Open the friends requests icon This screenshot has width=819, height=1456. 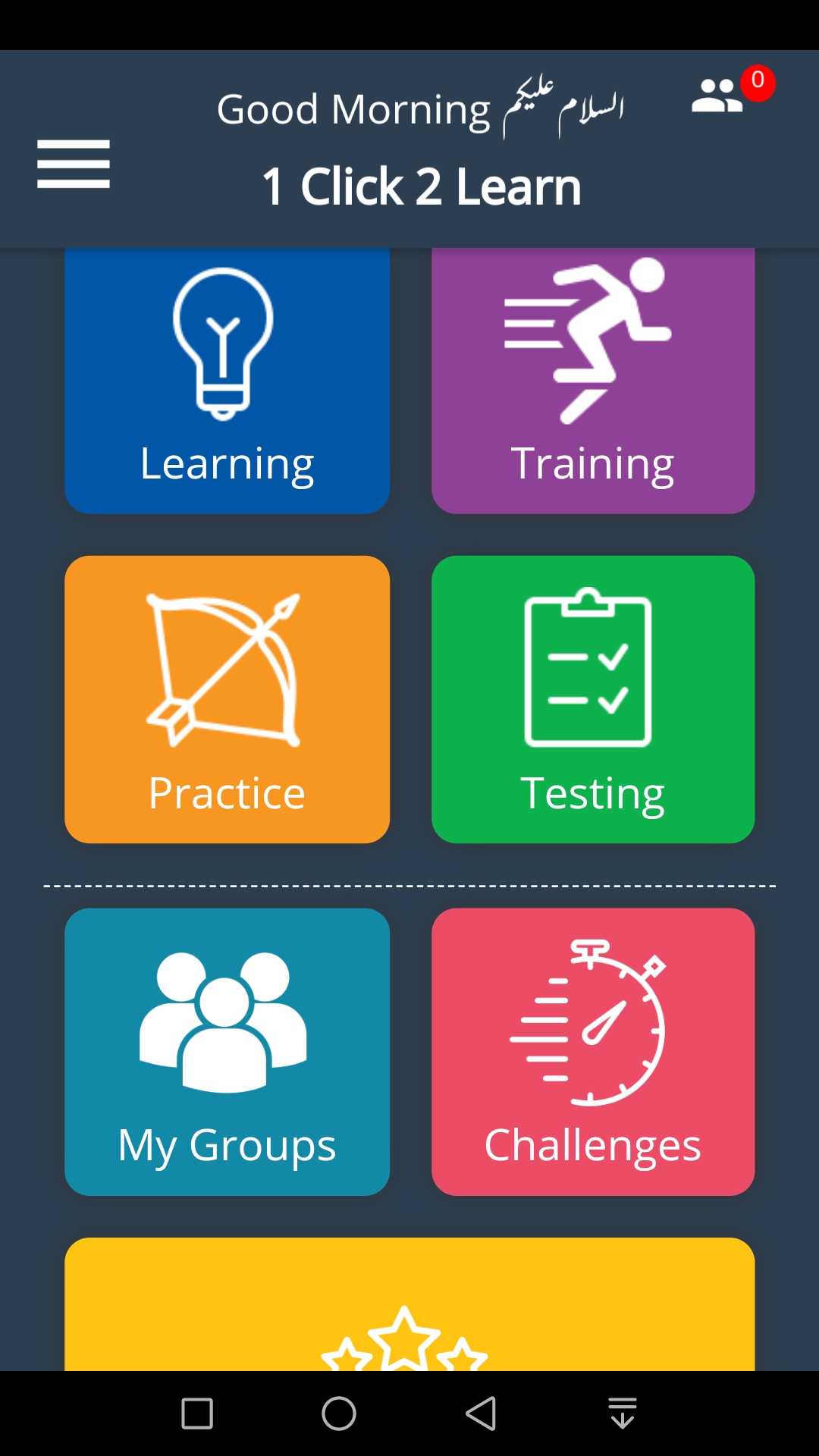click(x=718, y=96)
